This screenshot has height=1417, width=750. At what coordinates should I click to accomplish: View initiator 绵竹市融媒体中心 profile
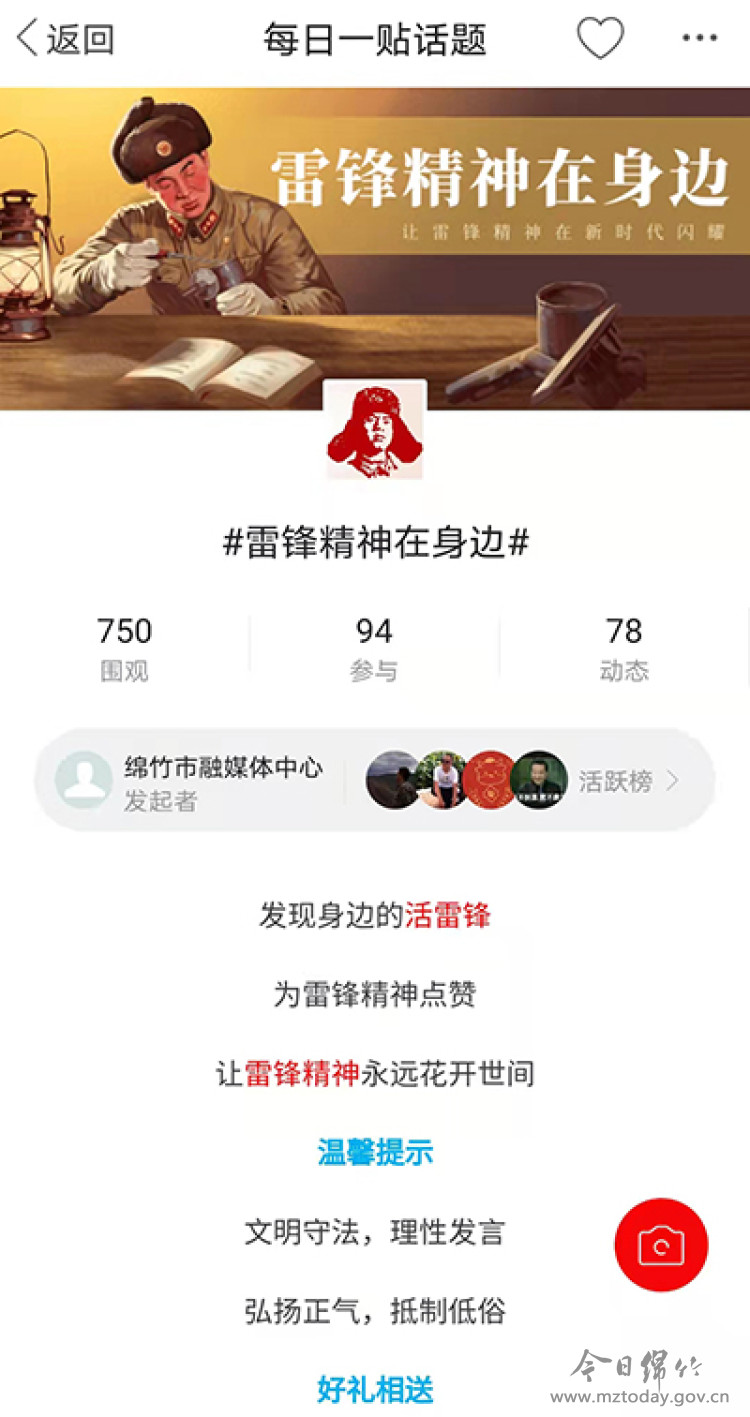(190, 781)
